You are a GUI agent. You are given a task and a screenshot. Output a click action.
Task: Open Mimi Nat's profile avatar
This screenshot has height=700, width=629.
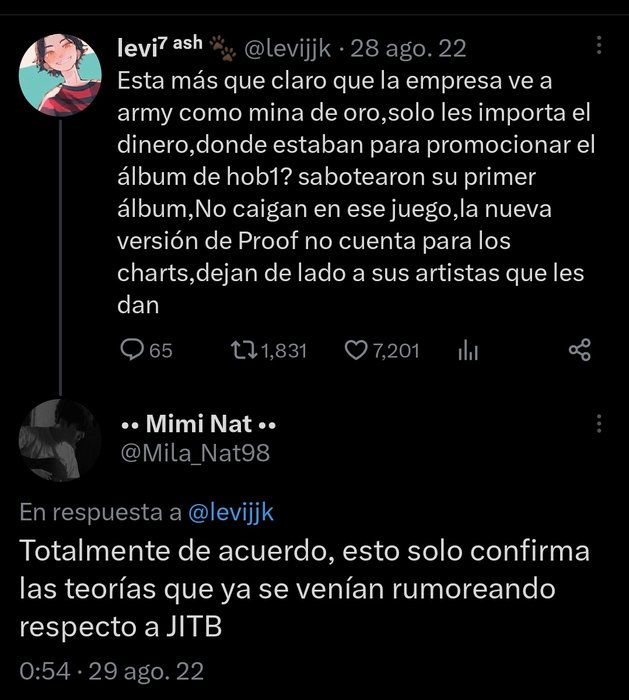[59, 437]
